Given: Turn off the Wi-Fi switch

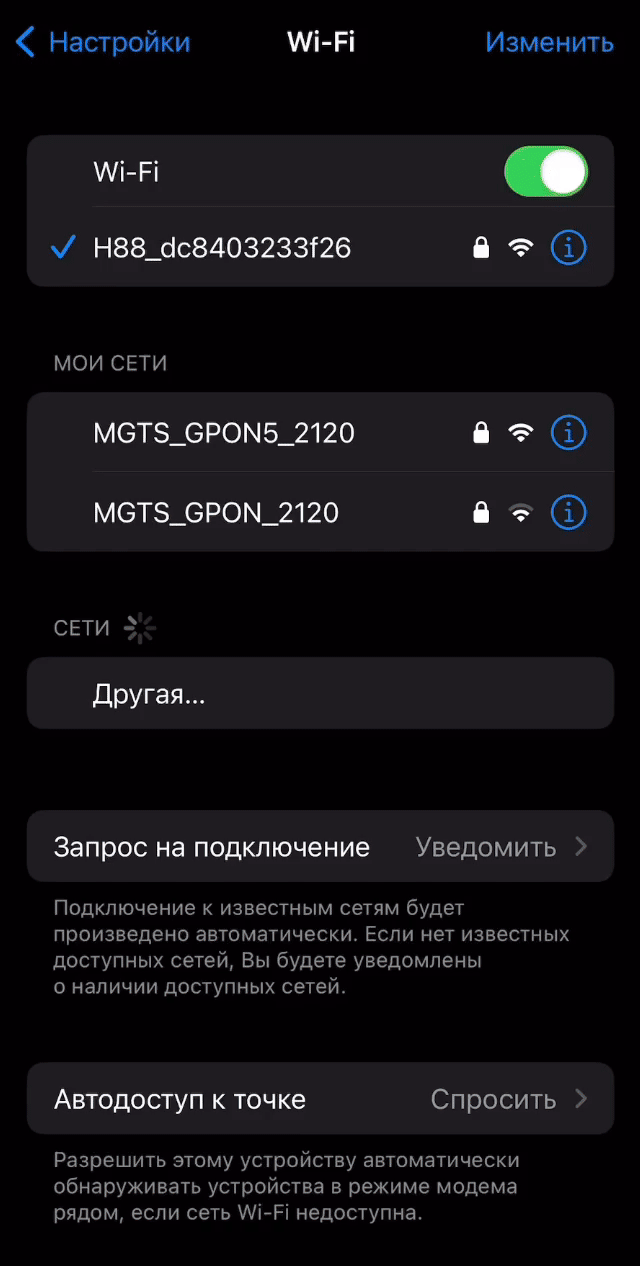Looking at the screenshot, I should [546, 172].
